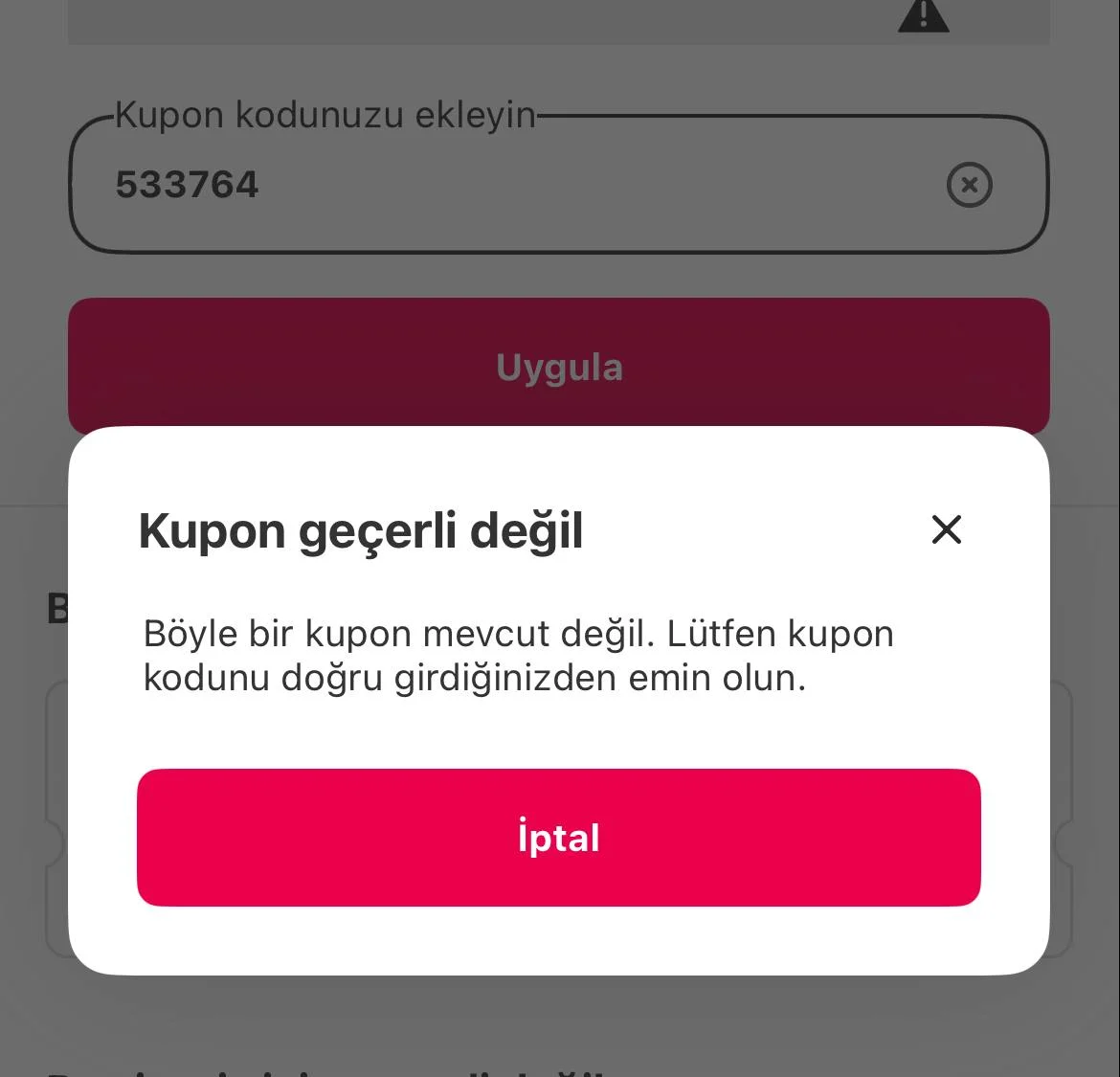Clear the coupon code field
Image resolution: width=1120 pixels, height=1077 pixels.
pyautogui.click(x=969, y=185)
